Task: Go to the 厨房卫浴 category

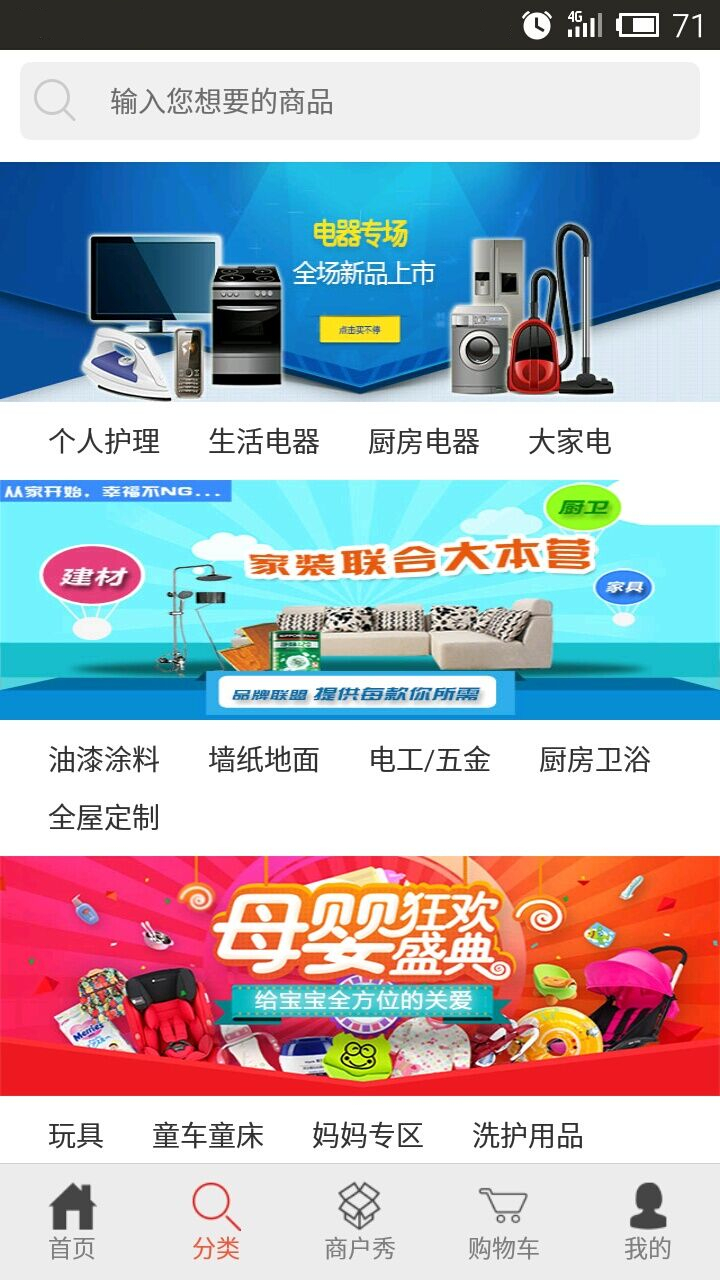Action: point(595,760)
